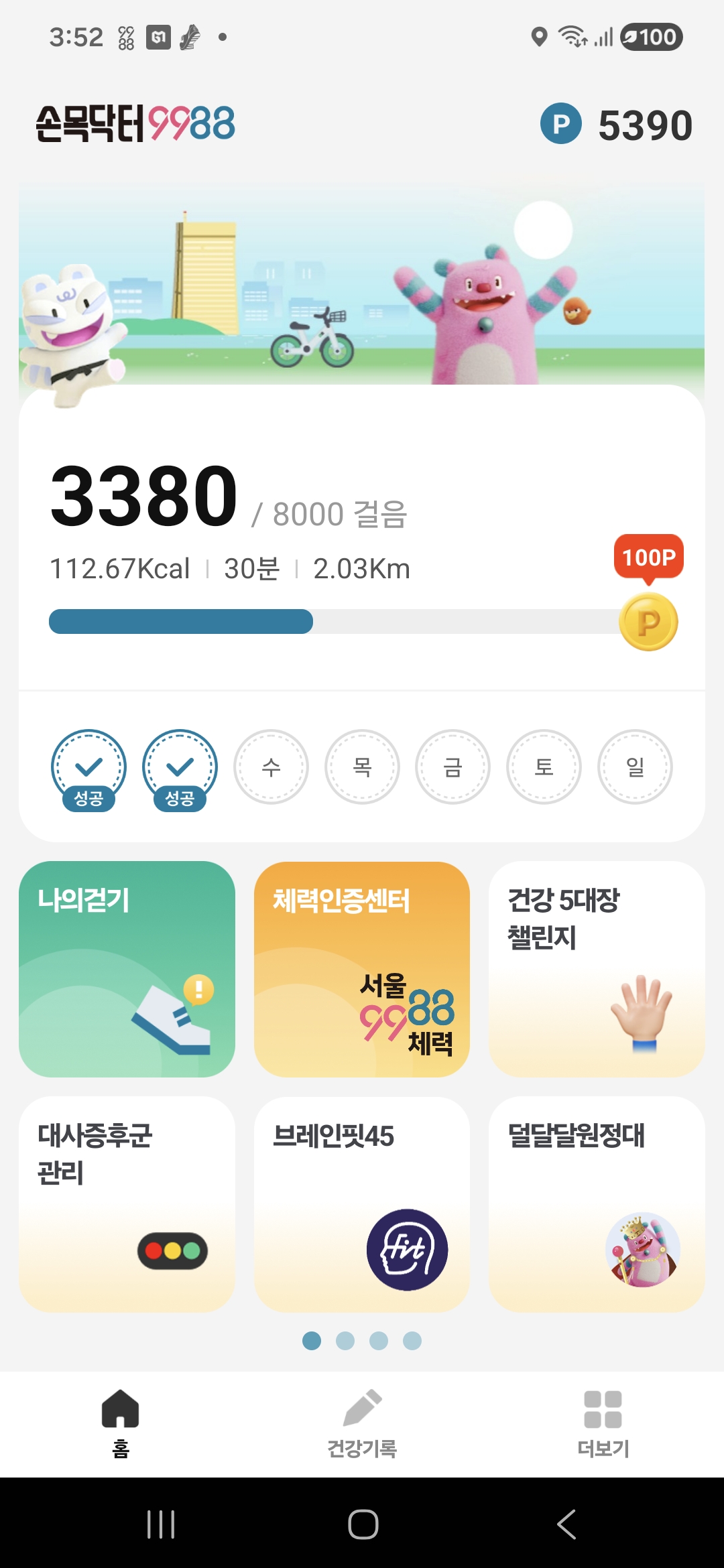724x1568 pixels.
Task: Open 건강 5대장 챌린지 card
Action: point(597,969)
